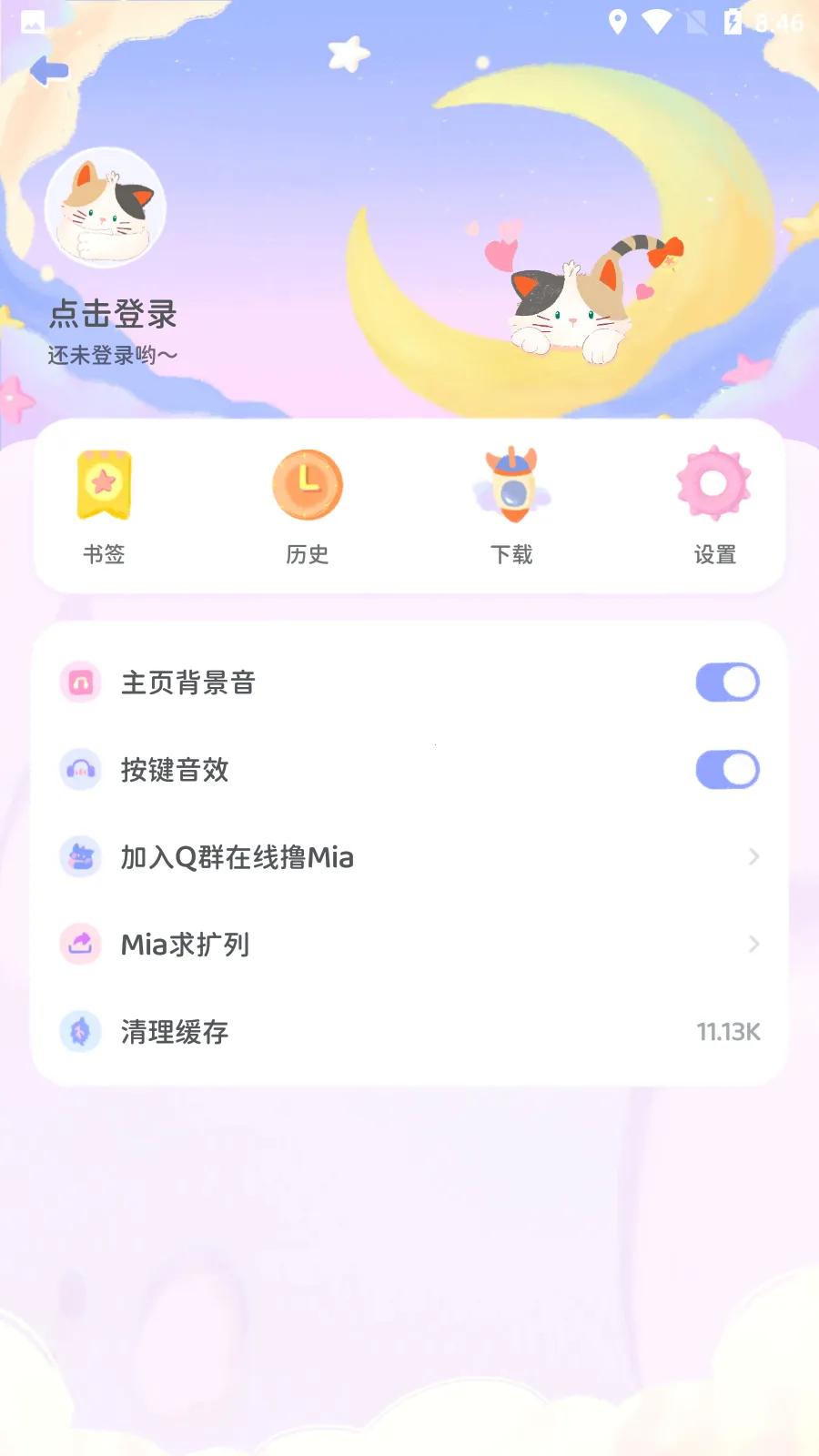The image size is (819, 1456).
Task: Click 清理缓存 to clear the cache
Action: [x=175, y=1032]
